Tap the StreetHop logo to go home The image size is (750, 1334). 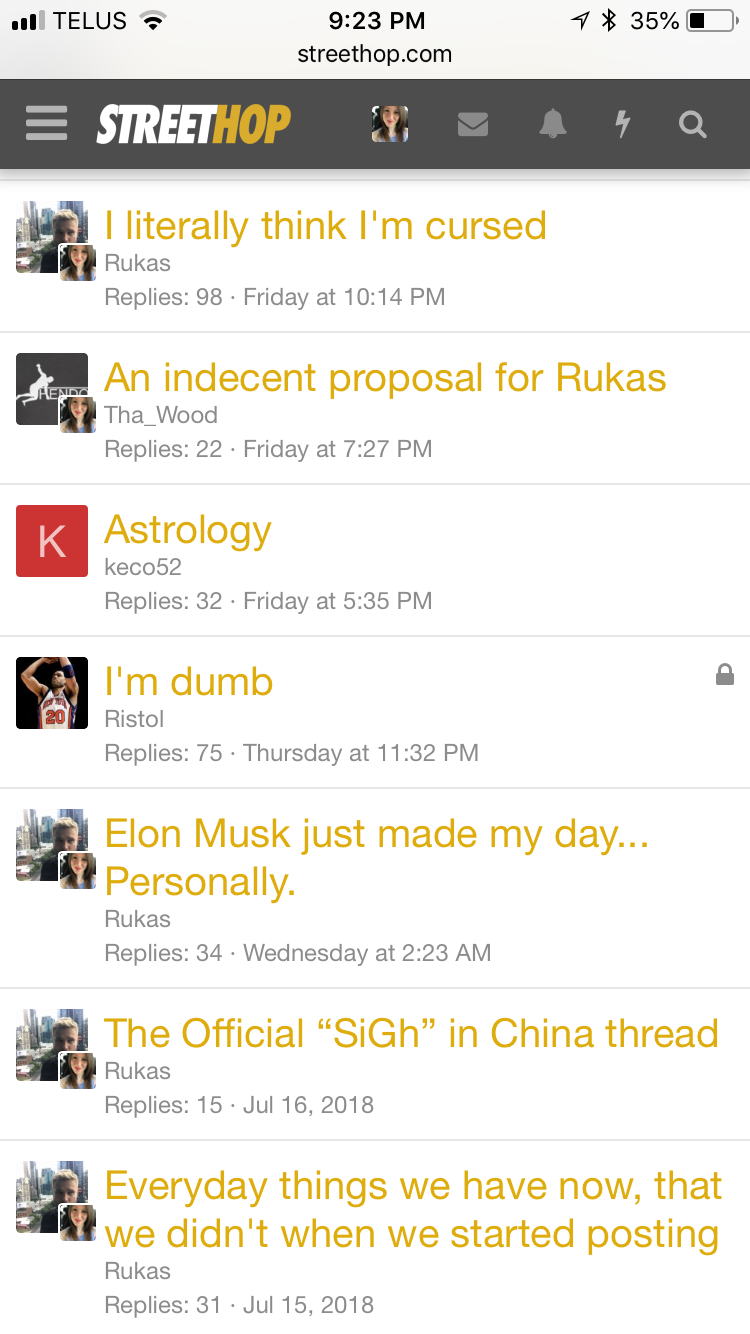click(x=193, y=125)
